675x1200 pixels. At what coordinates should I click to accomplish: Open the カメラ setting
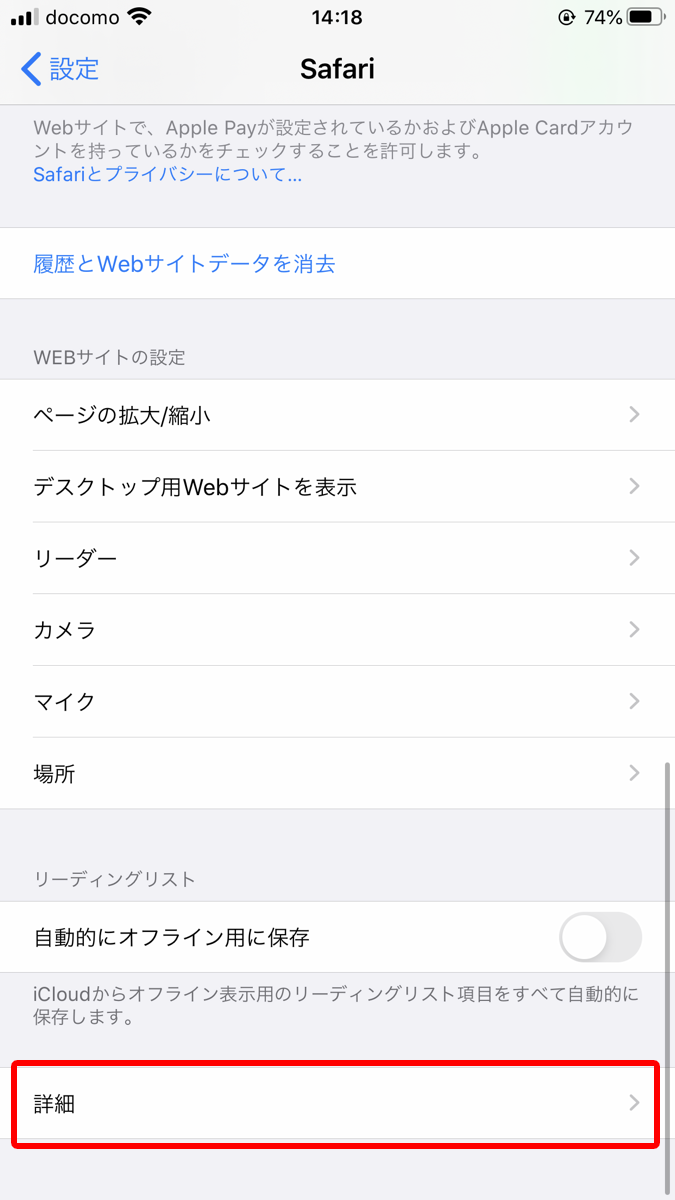(x=337, y=630)
